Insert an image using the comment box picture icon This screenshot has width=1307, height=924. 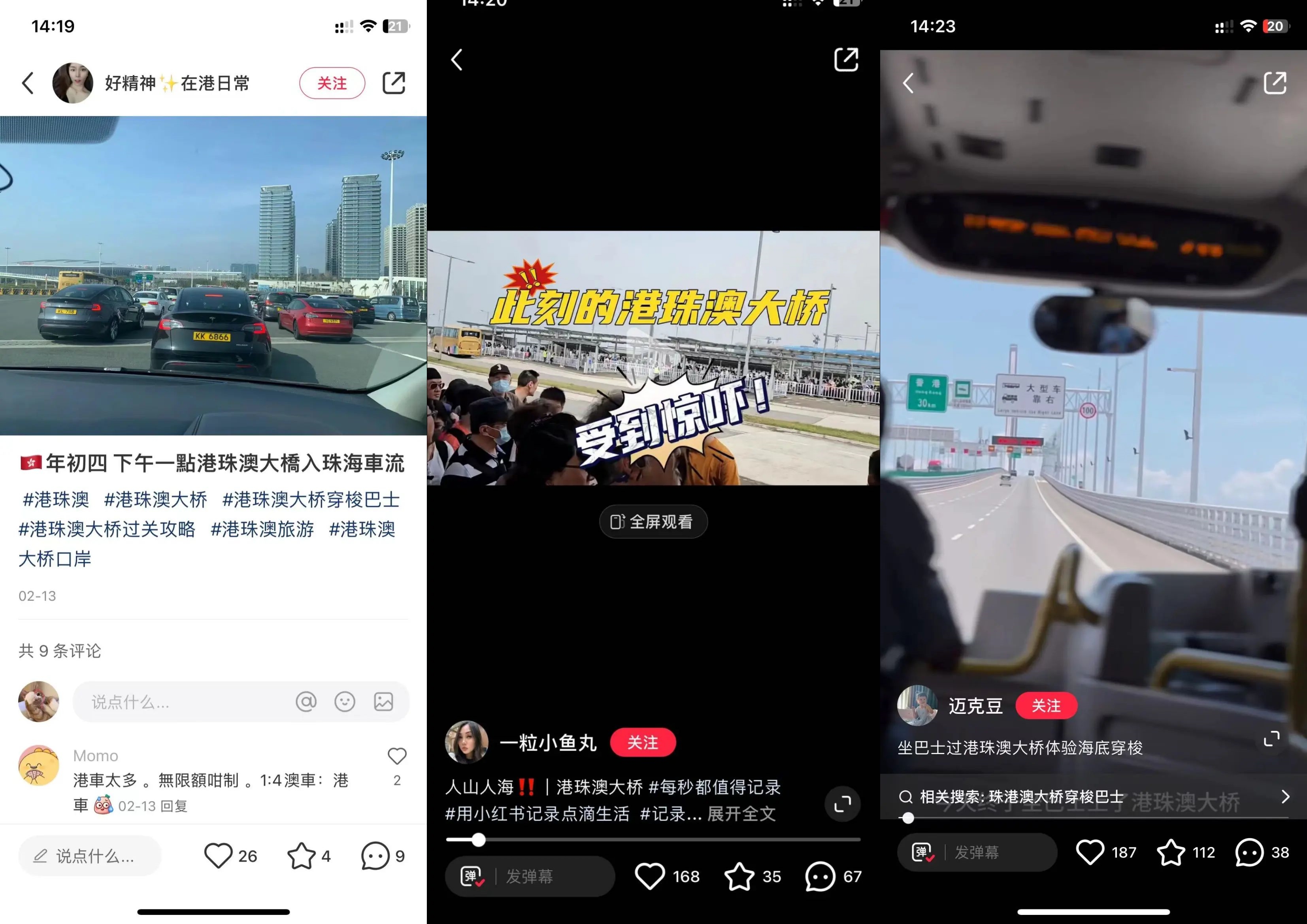click(383, 702)
